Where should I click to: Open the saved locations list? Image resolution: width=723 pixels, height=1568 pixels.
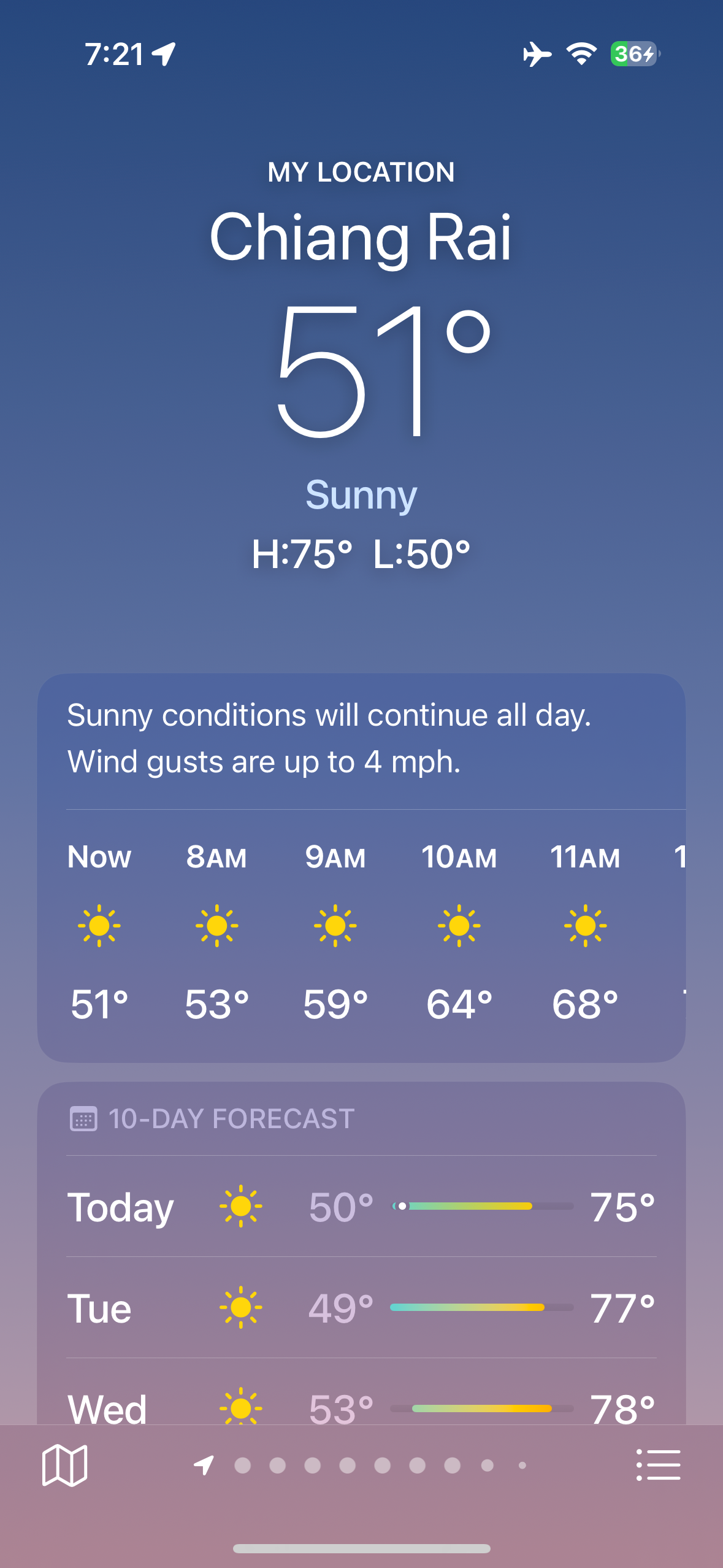click(658, 1465)
